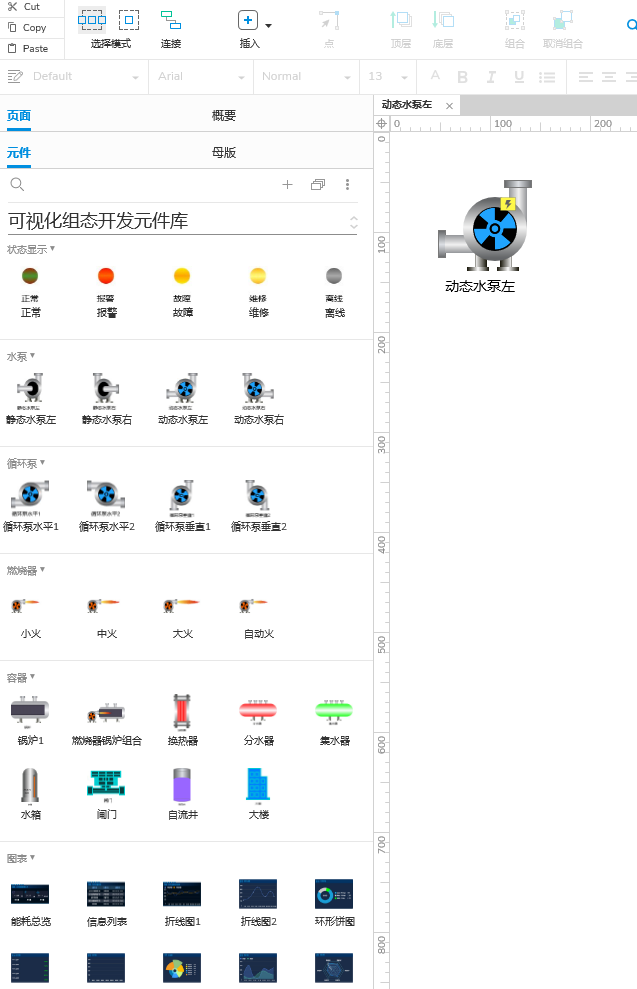Screen dimensions: 637x989
Task: Close the 动态水泵左 page tab
Action: (449, 105)
